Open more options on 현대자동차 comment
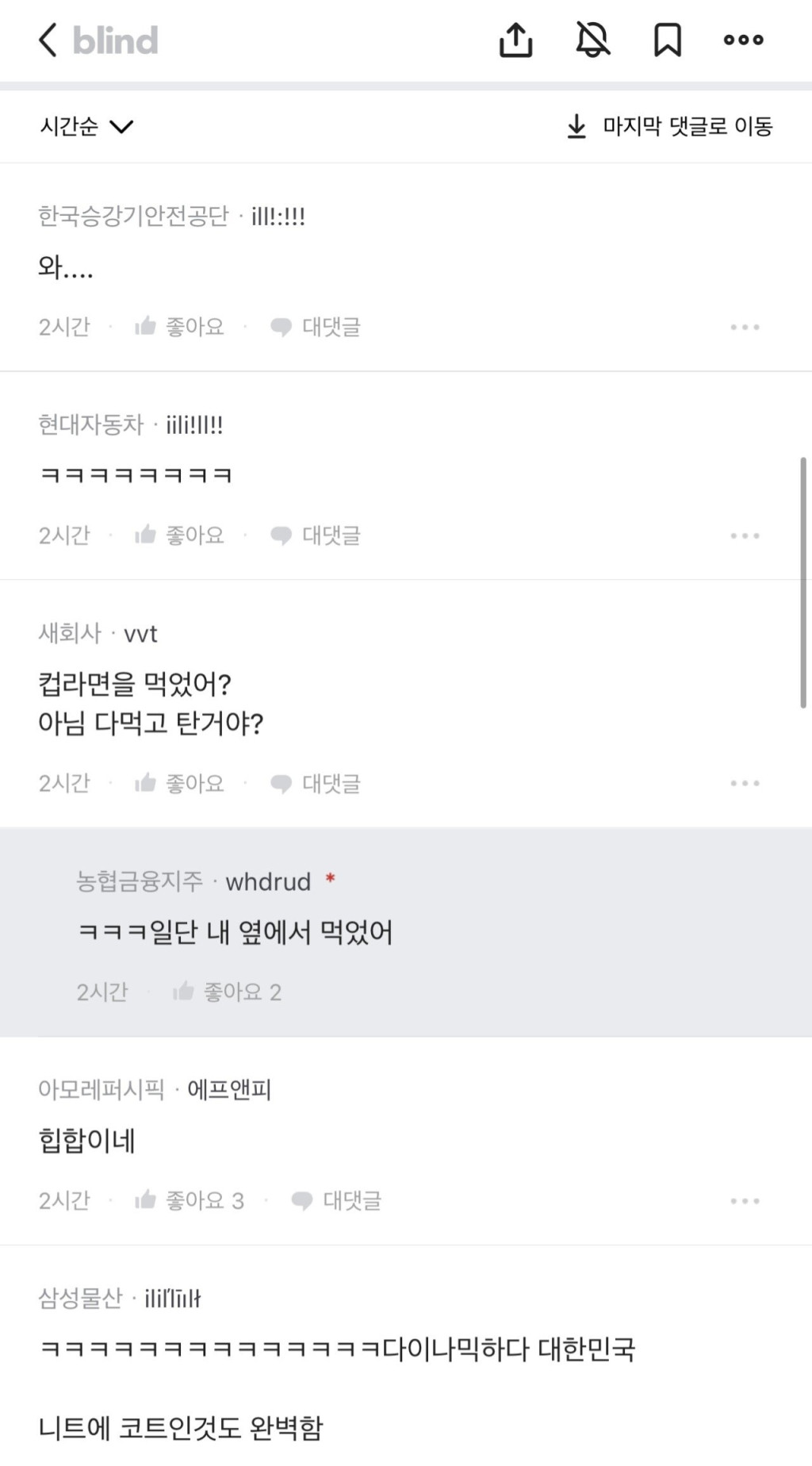 click(x=745, y=535)
